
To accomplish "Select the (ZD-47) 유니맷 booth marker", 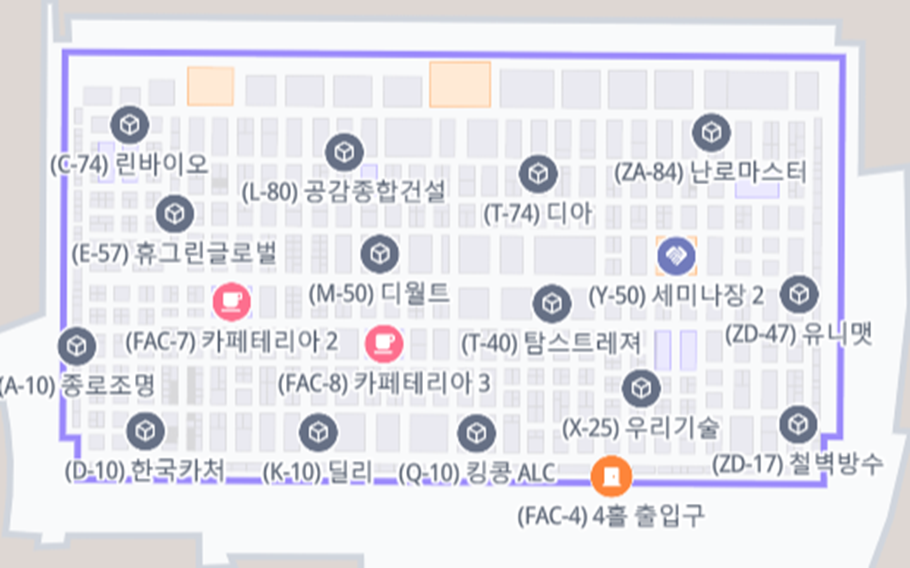I will (x=798, y=294).
